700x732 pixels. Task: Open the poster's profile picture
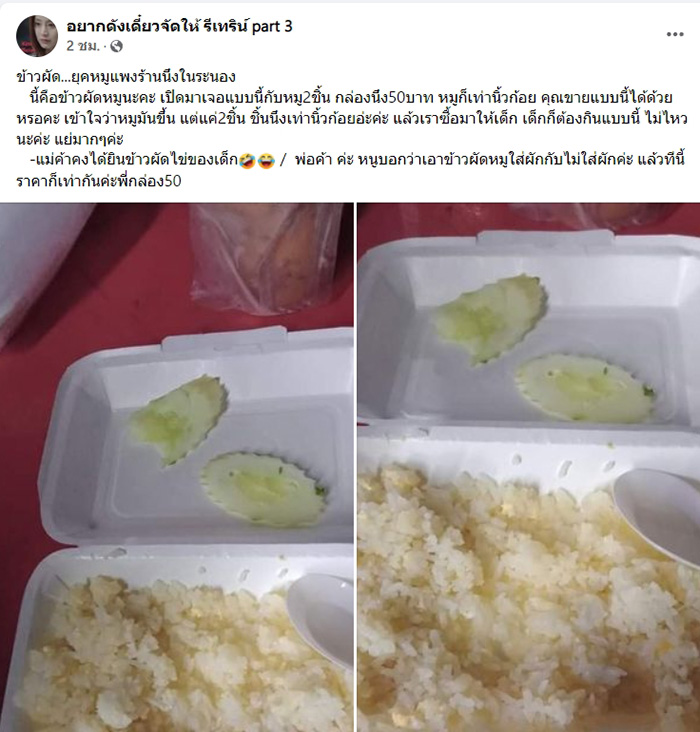[36, 35]
